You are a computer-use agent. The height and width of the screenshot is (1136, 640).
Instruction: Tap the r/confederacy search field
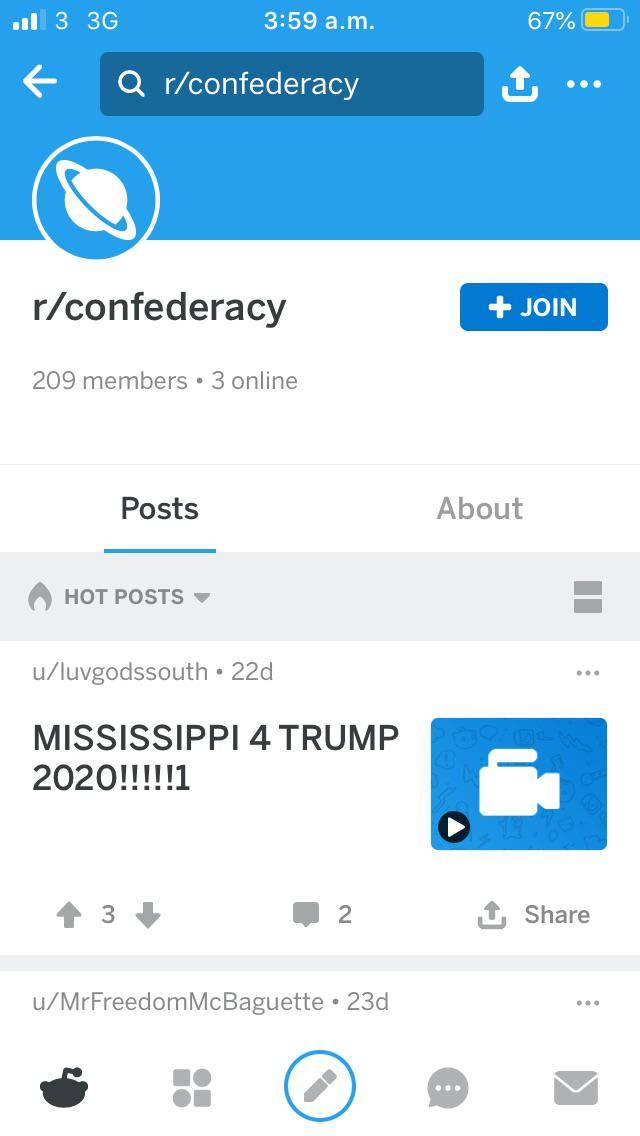pos(291,84)
